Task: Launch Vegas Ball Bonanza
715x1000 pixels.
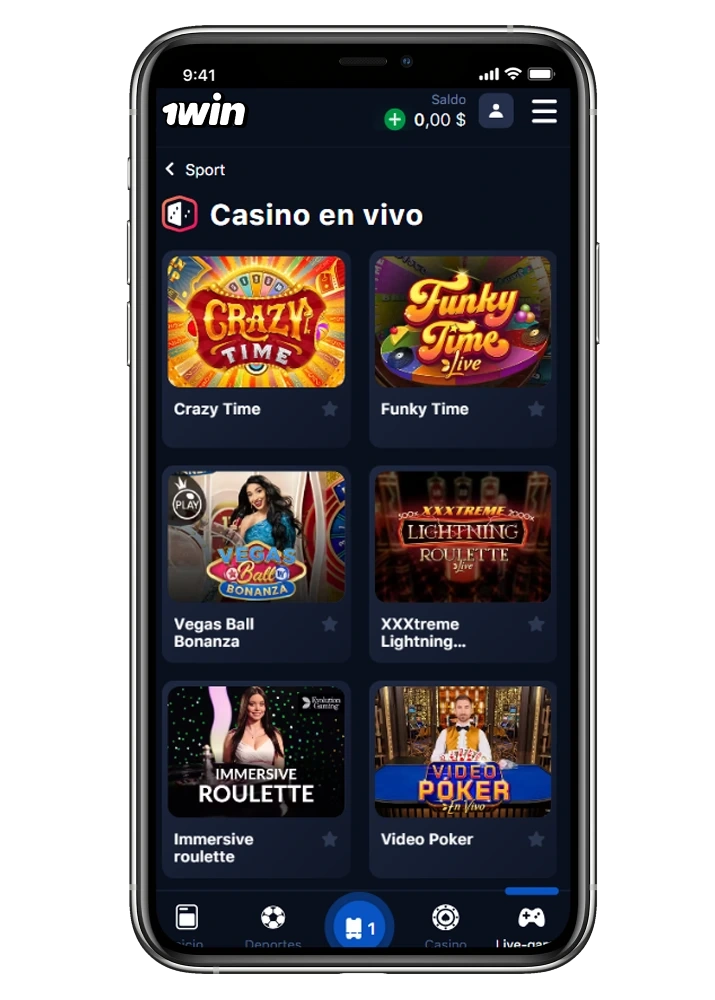Action: (x=256, y=537)
